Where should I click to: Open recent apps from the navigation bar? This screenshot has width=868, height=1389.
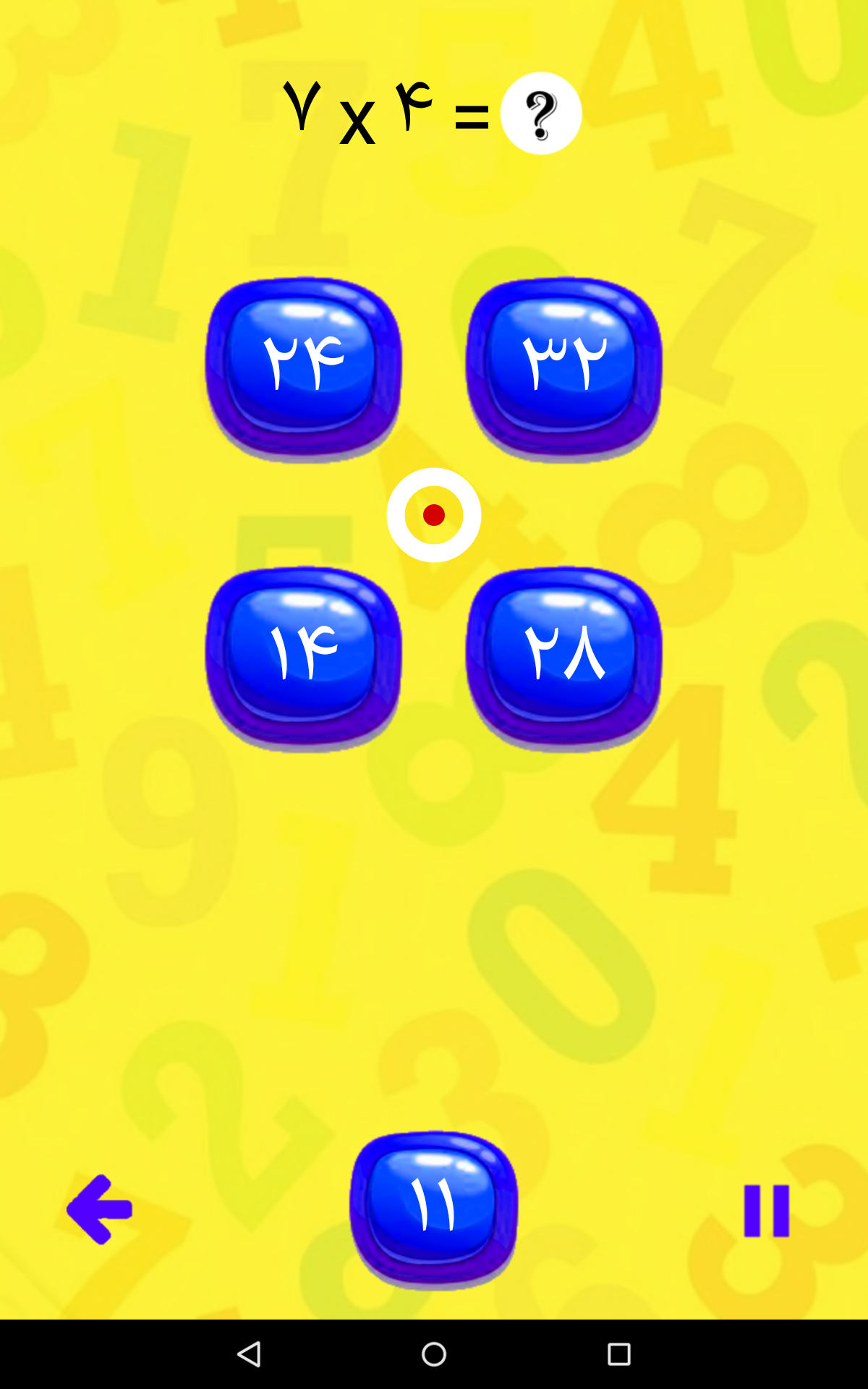(x=618, y=1354)
